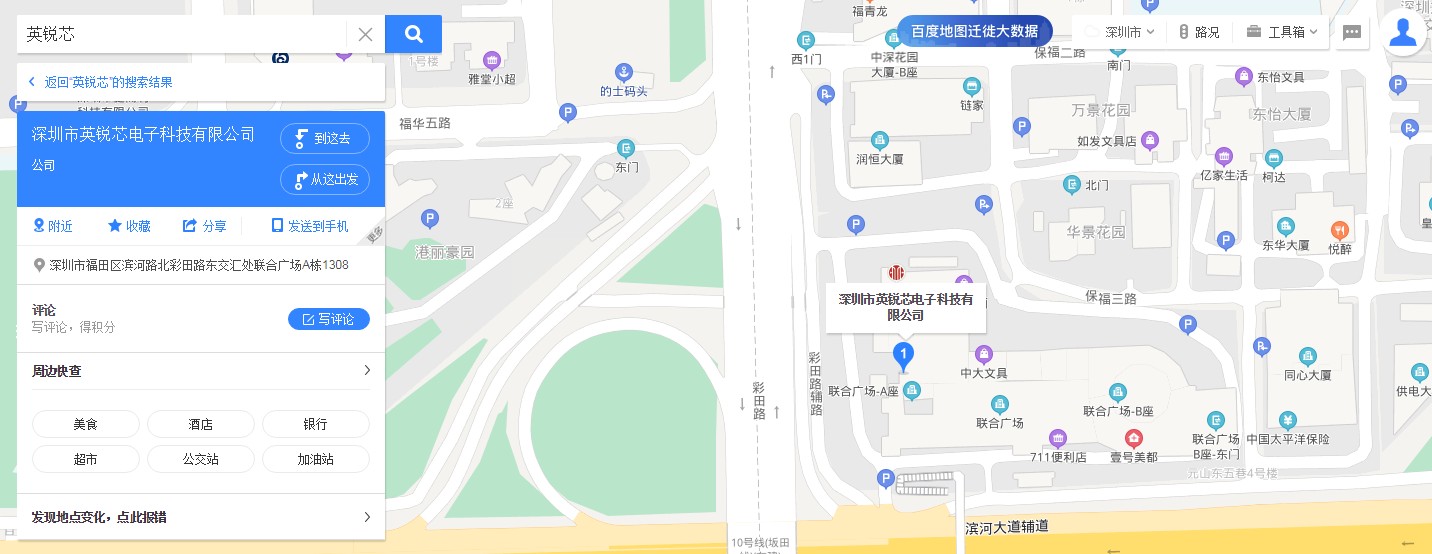Get directions with 到这去

tap(325, 138)
